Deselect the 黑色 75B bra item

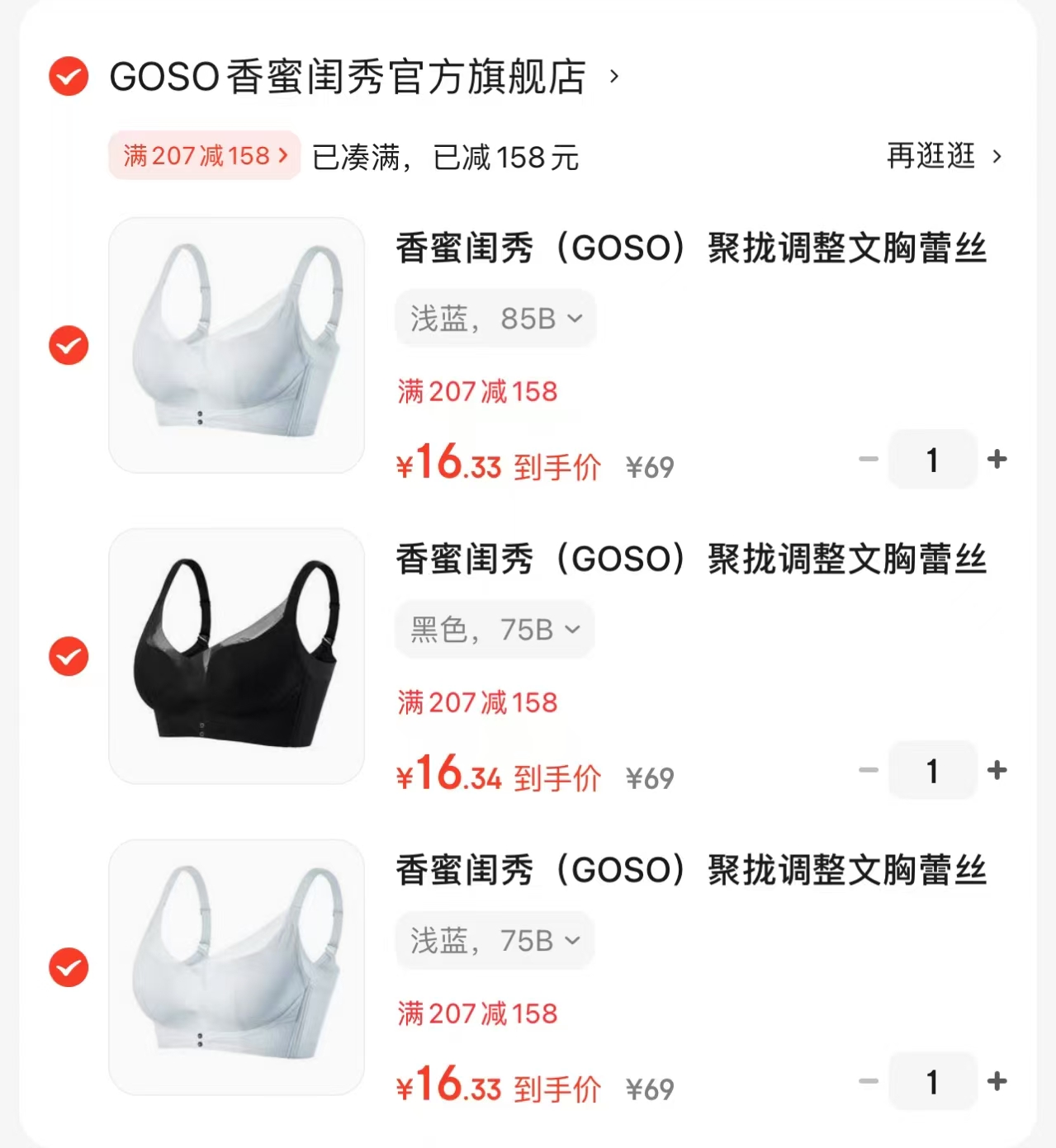coord(68,656)
